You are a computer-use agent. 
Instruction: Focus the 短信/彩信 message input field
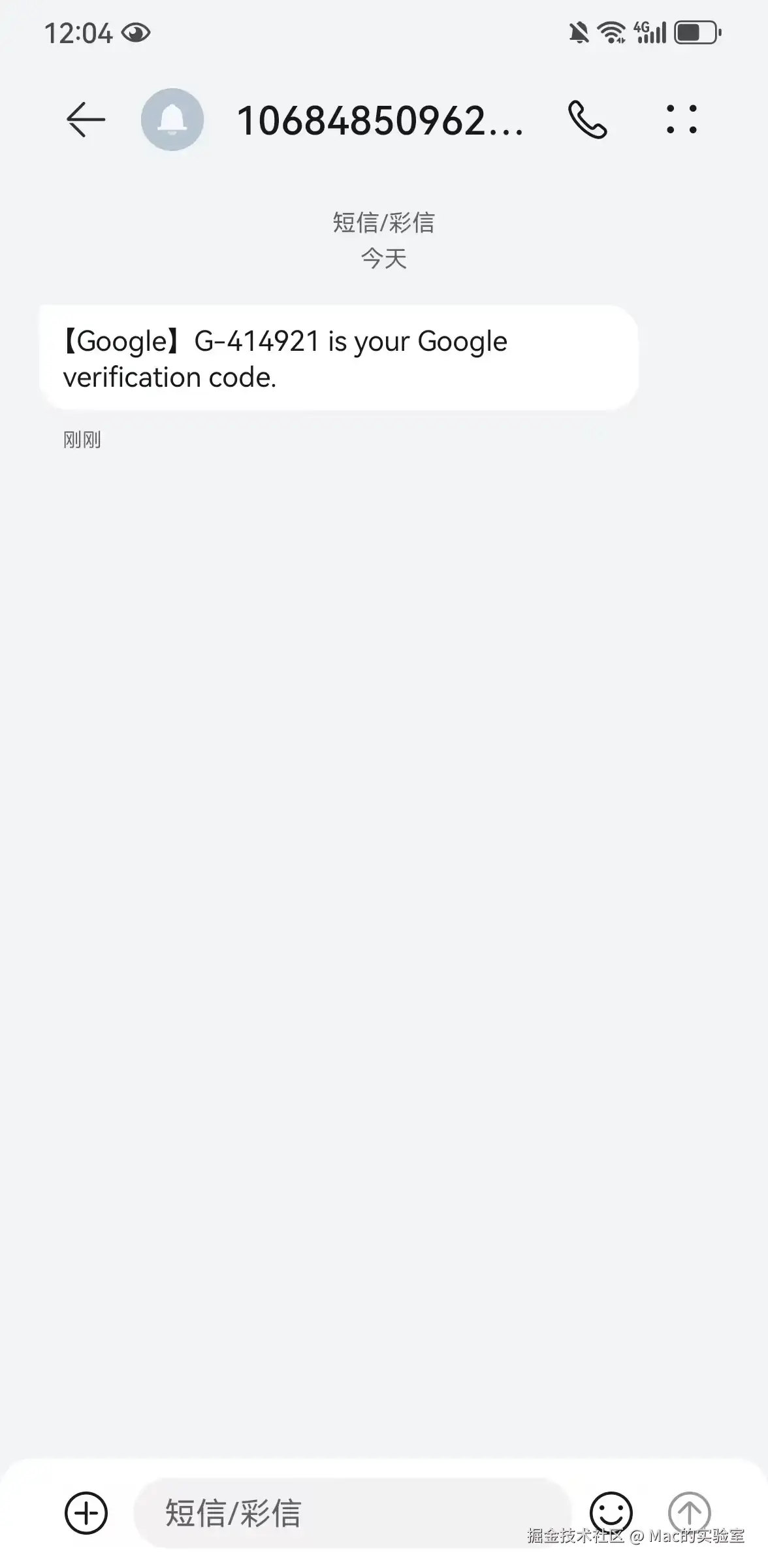click(x=353, y=1512)
